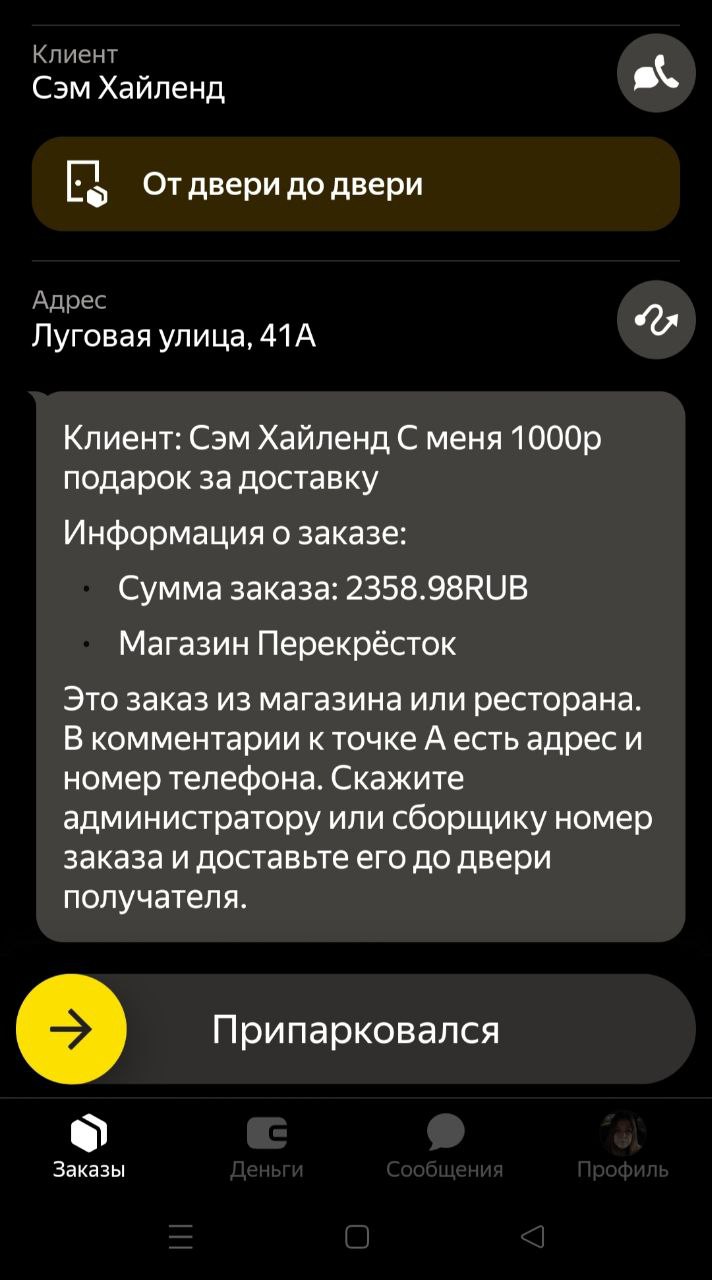Call the client Сэм Хайленд
Viewport: 712px width, 1280px height.
655,72
